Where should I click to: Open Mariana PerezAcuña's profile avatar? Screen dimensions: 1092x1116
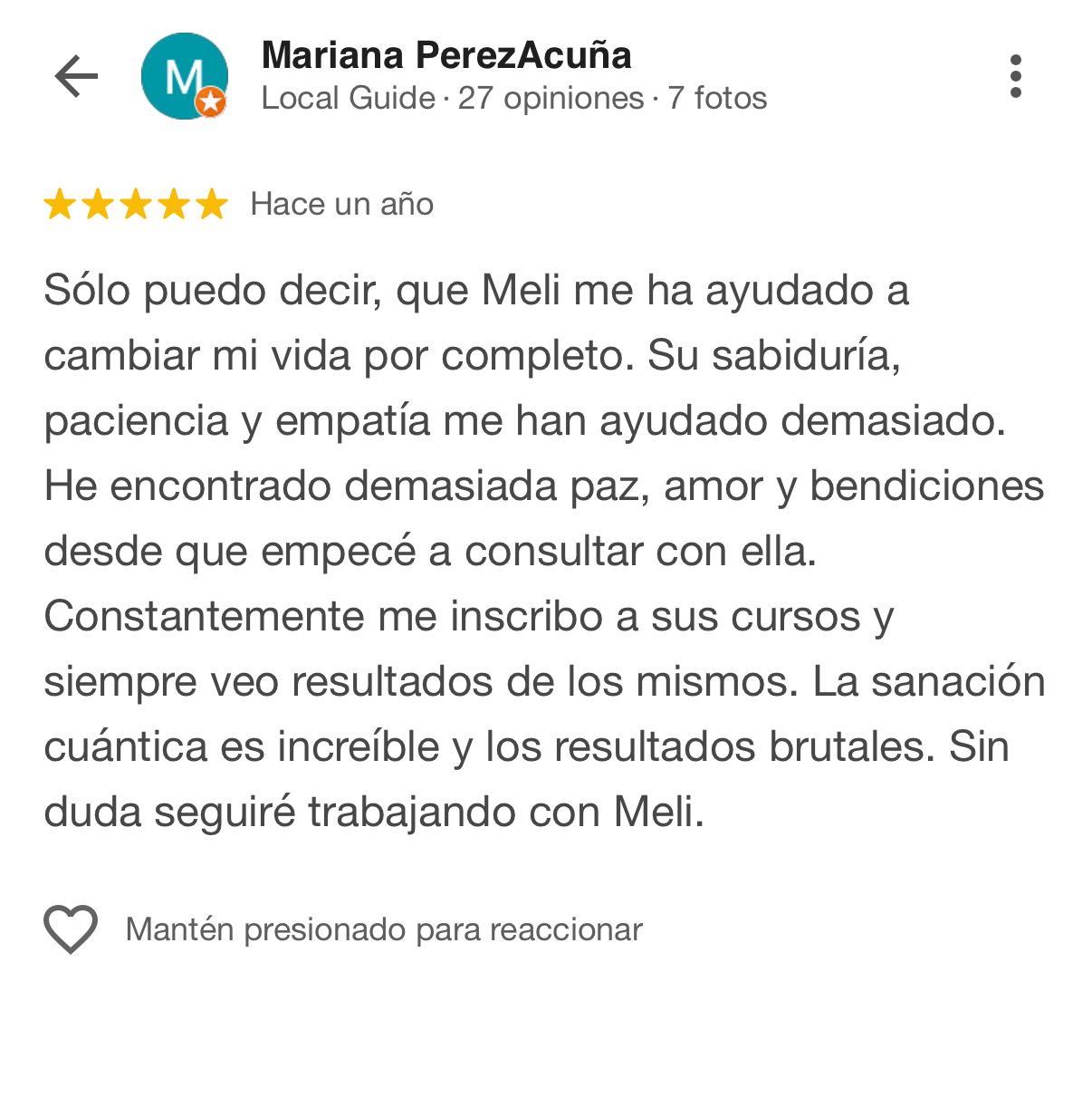184,77
